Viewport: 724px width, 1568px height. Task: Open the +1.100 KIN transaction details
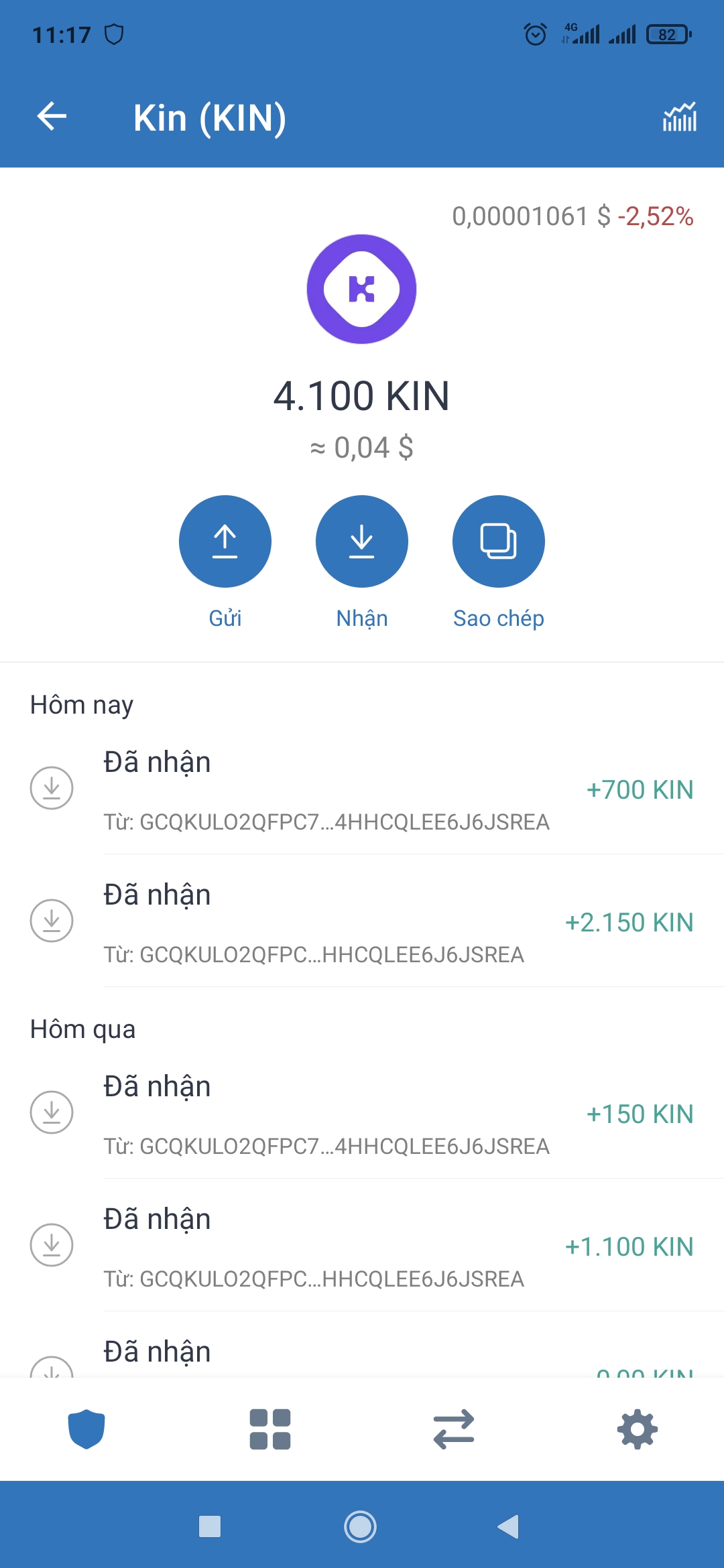point(362,1246)
